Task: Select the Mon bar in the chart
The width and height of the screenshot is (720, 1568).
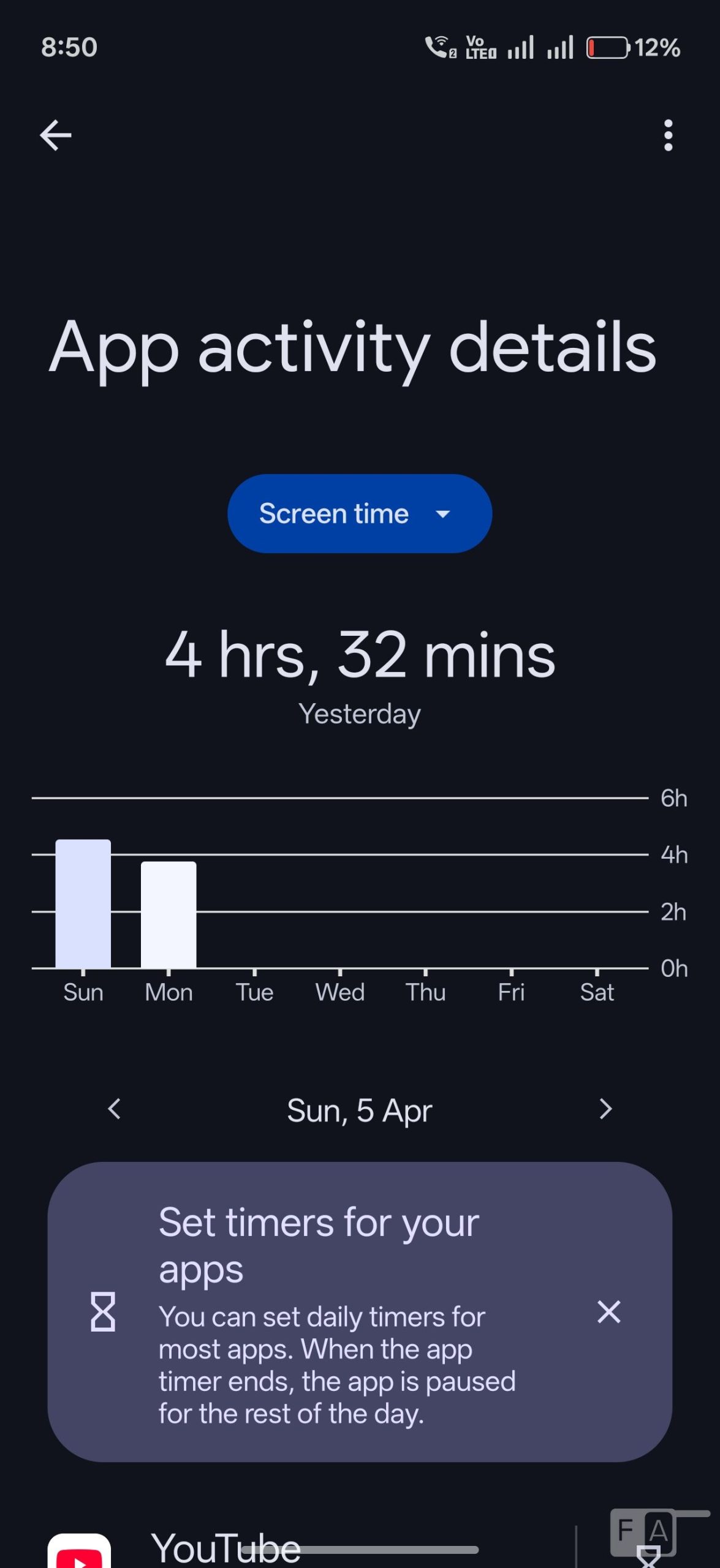Action: [169, 914]
